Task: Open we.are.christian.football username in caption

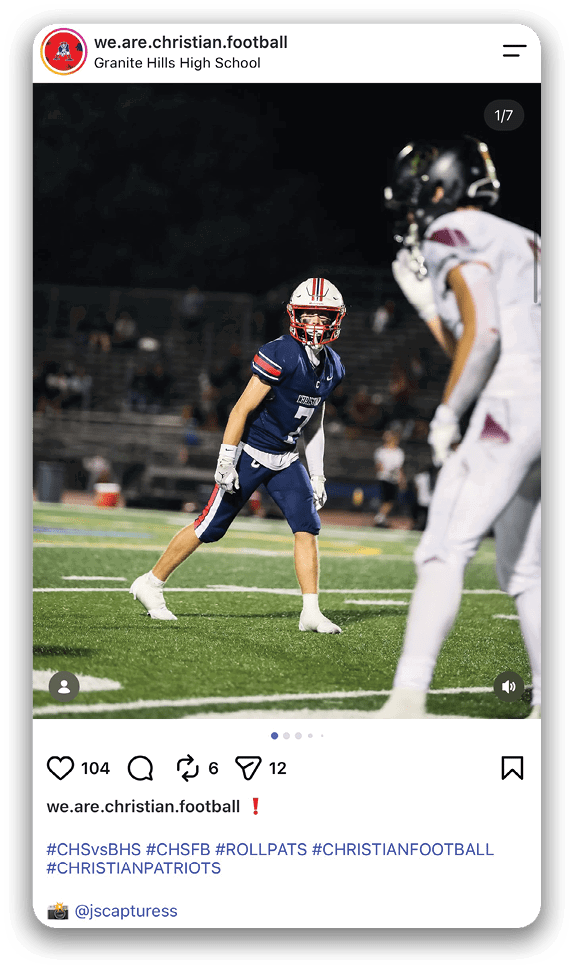Action: click(x=144, y=807)
